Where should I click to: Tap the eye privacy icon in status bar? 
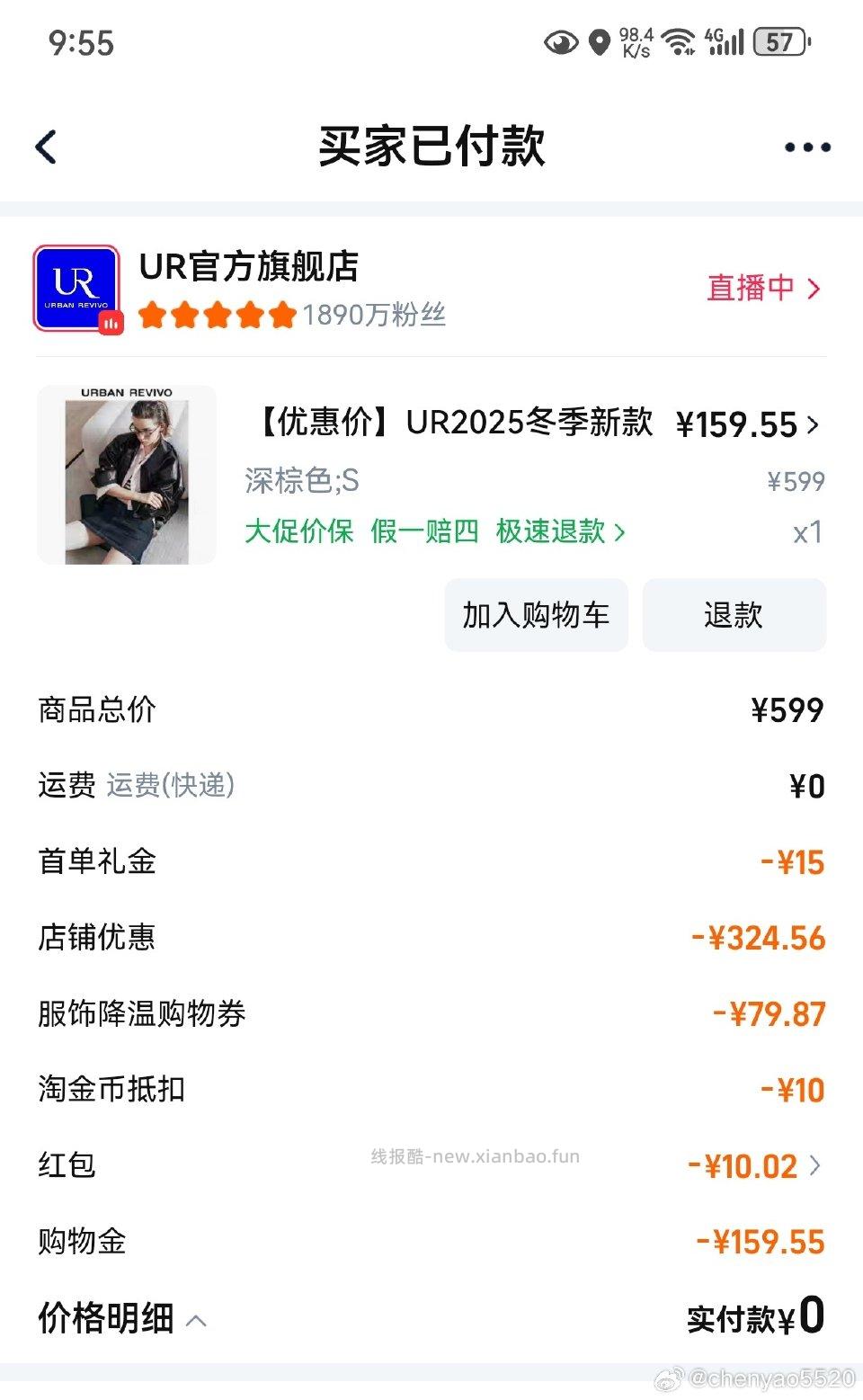click(x=560, y=42)
